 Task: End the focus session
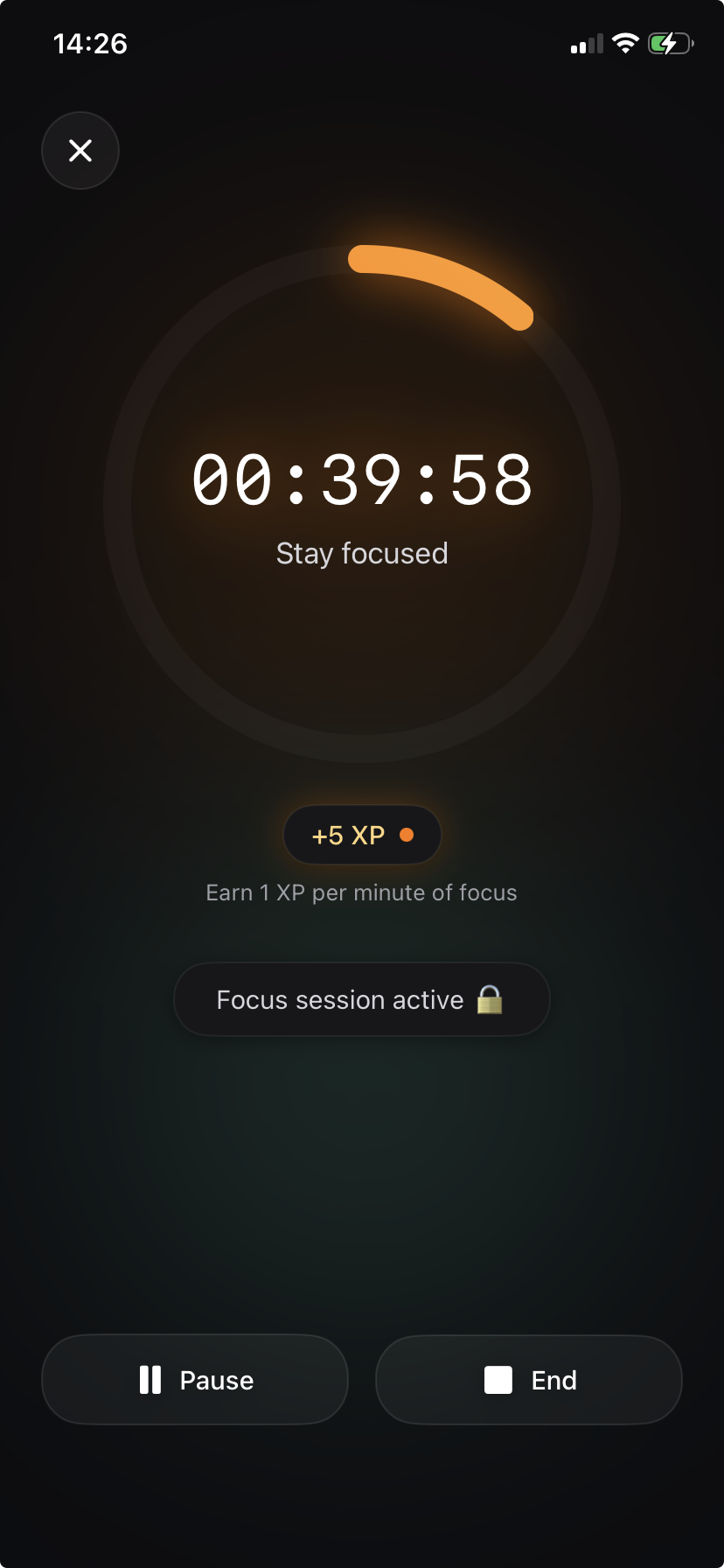[529, 1380]
